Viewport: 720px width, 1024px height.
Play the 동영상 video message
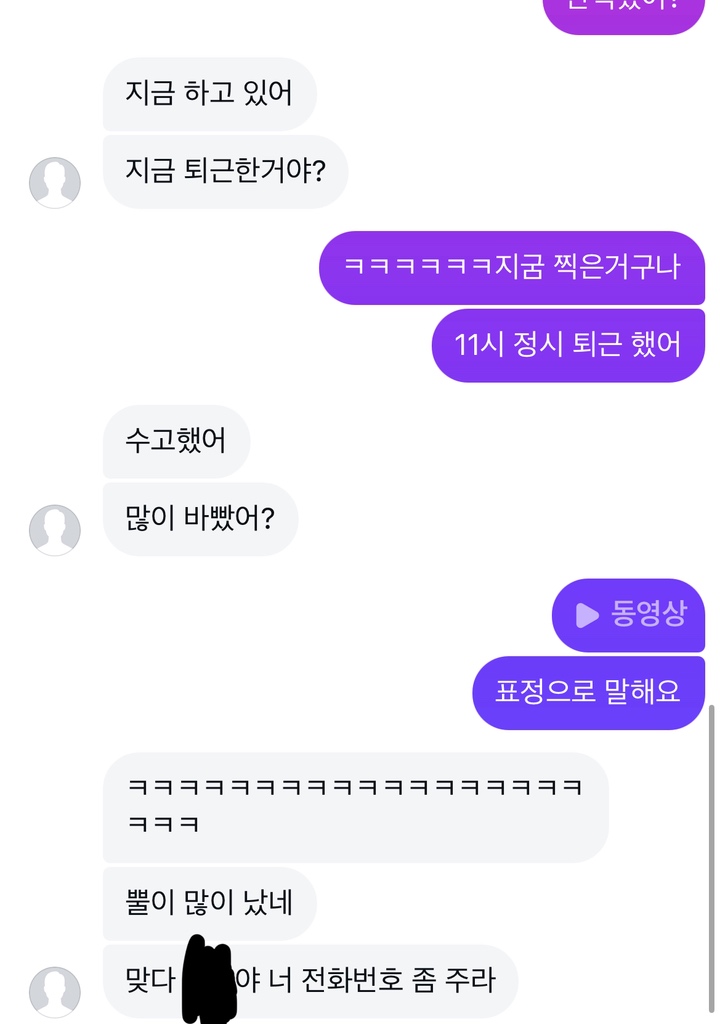click(x=628, y=615)
